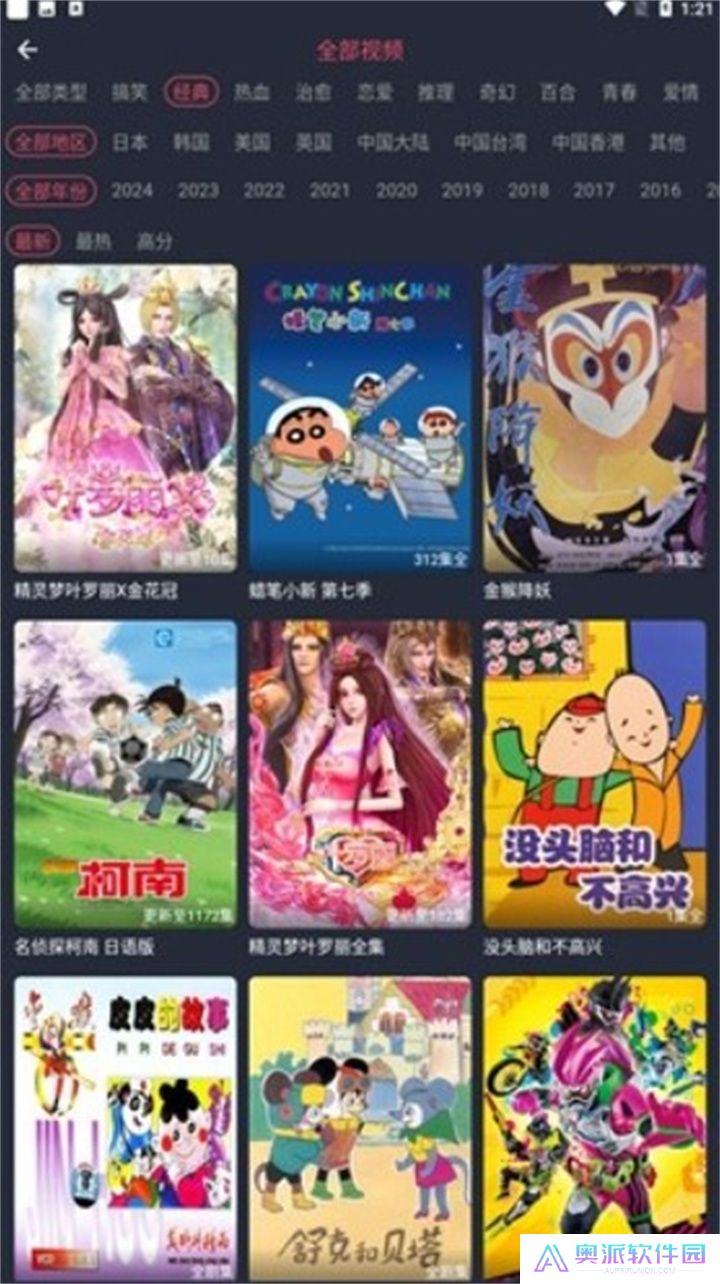Filter videos by 中国大陆 region
The image size is (720, 1284).
pyautogui.click(x=393, y=142)
